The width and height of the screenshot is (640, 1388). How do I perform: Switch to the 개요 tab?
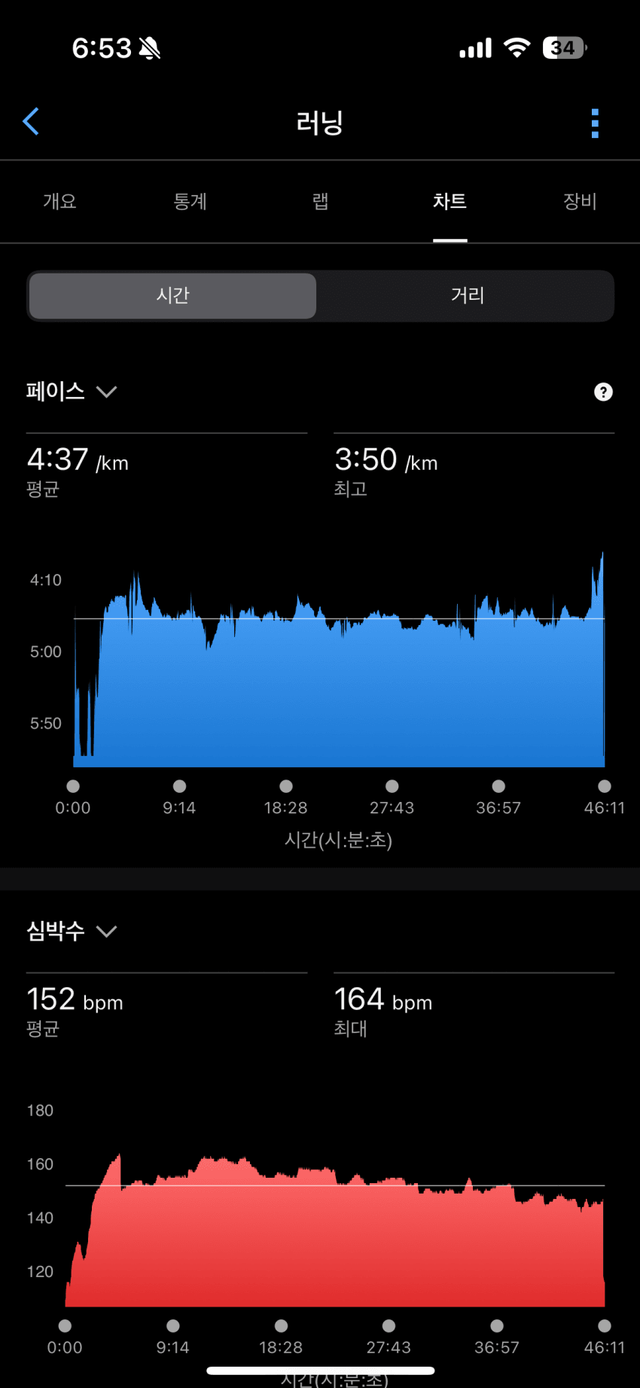coord(59,201)
